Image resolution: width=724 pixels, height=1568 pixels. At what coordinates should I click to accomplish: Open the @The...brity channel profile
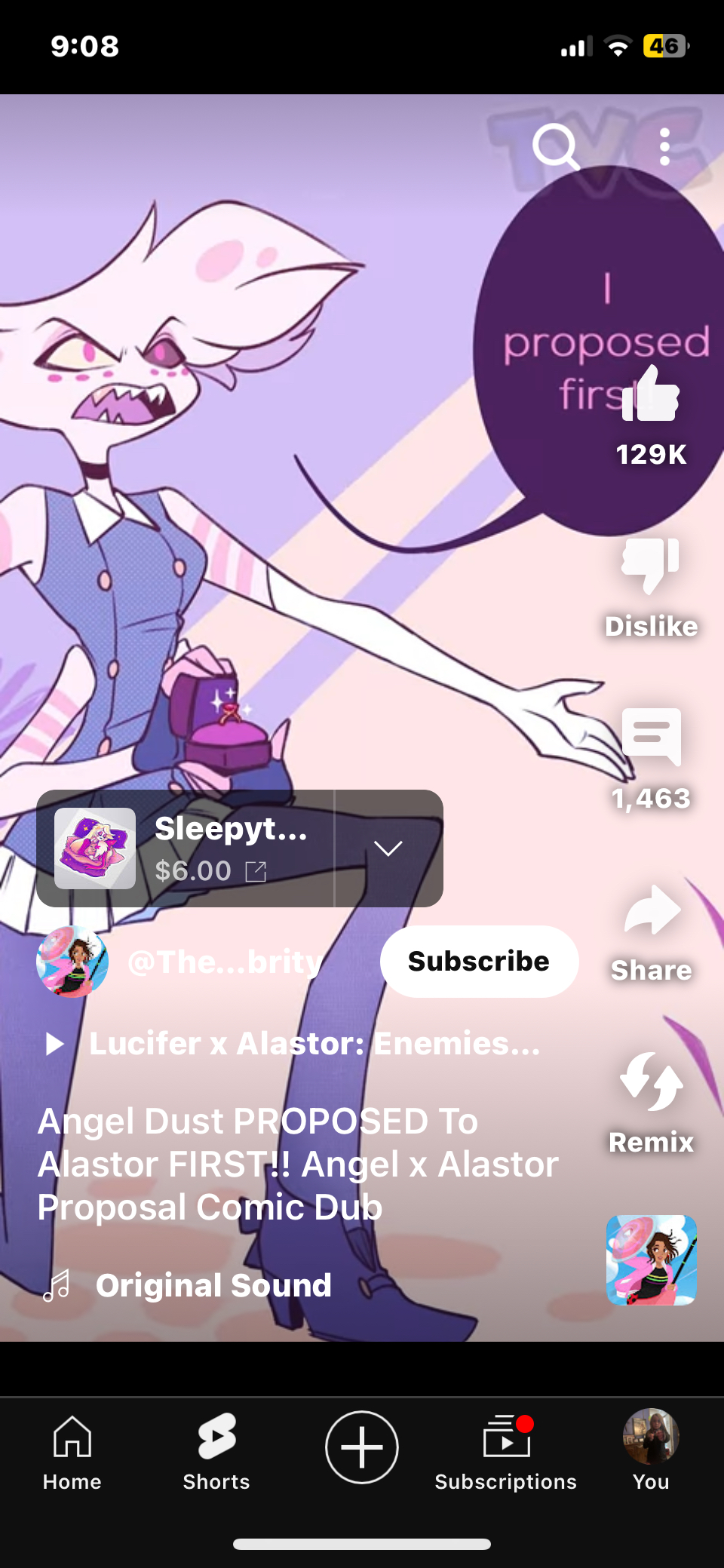pyautogui.click(x=225, y=962)
